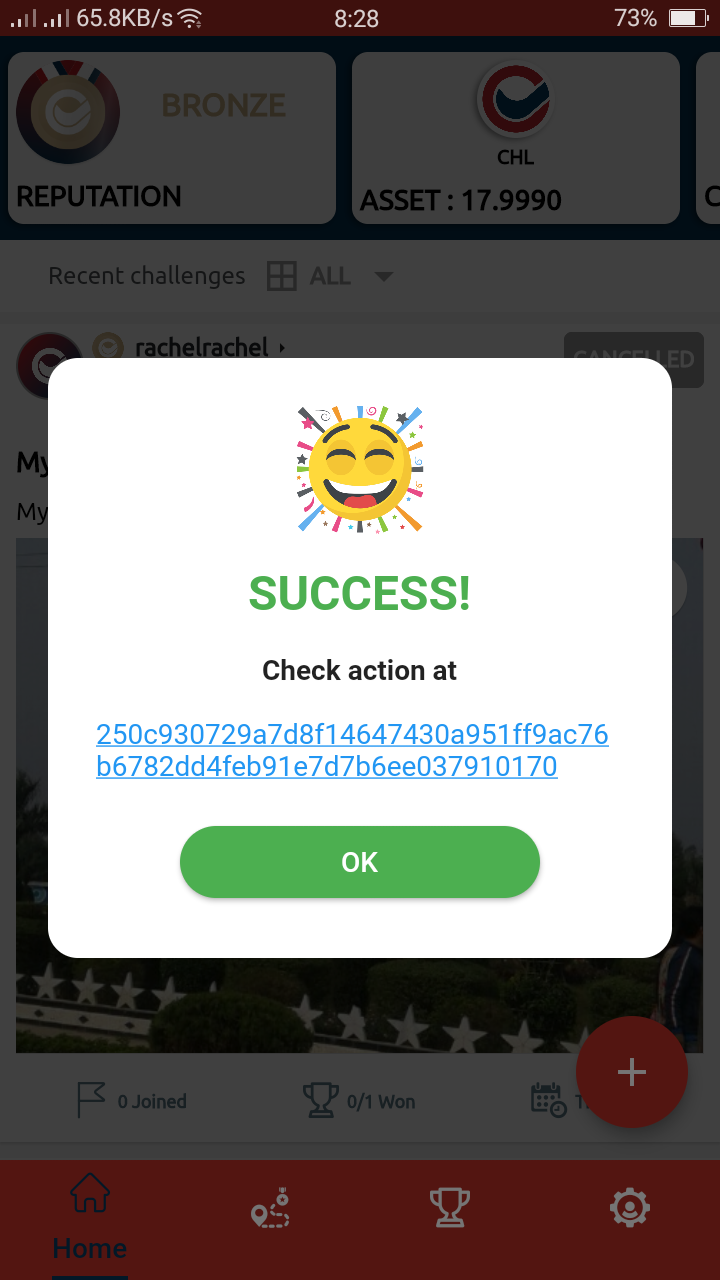Confirm the success dialog with OK
This screenshot has width=720, height=1280.
pos(360,862)
